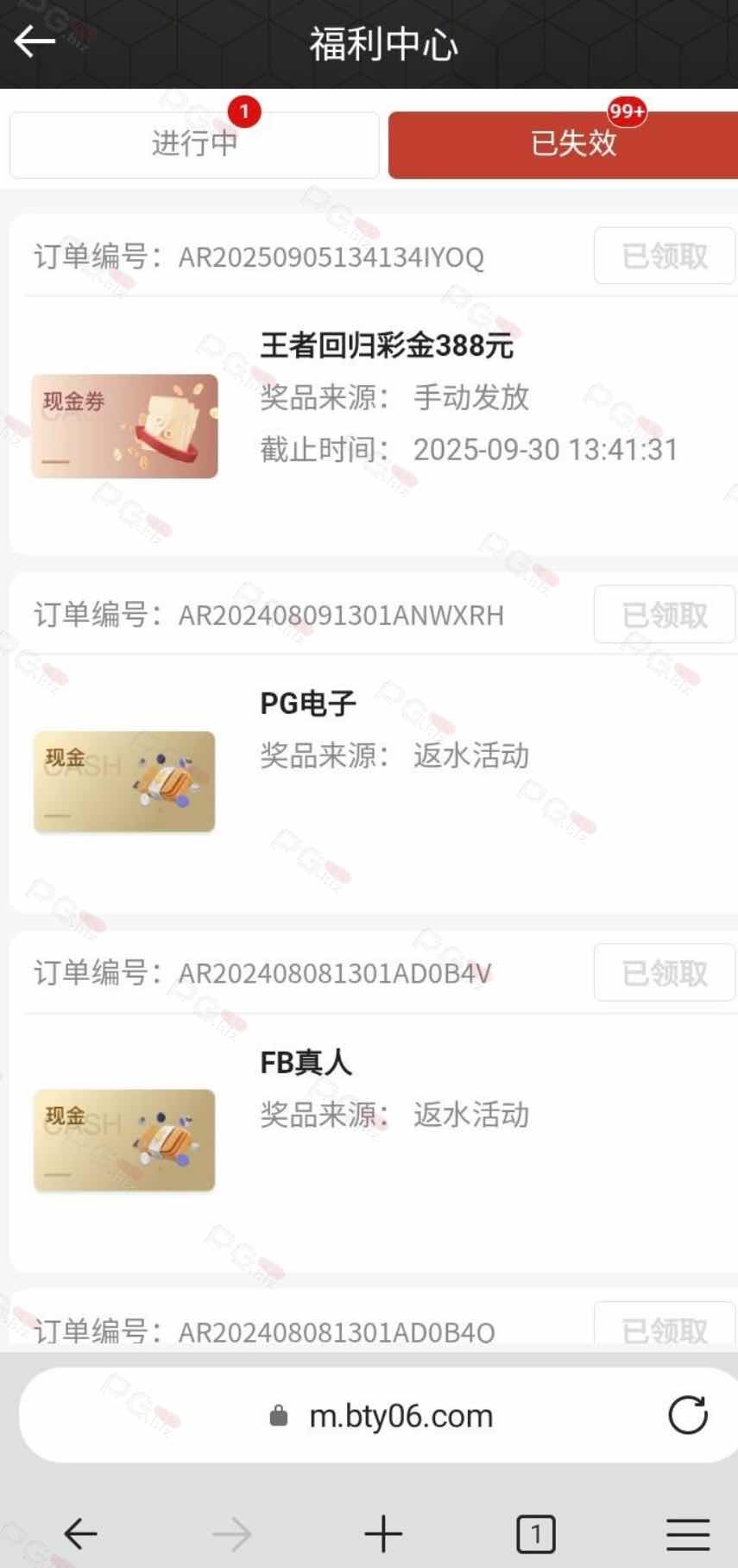
Task: Tap 已领取 on order AR202408081301AD0B4V
Action: pos(664,973)
